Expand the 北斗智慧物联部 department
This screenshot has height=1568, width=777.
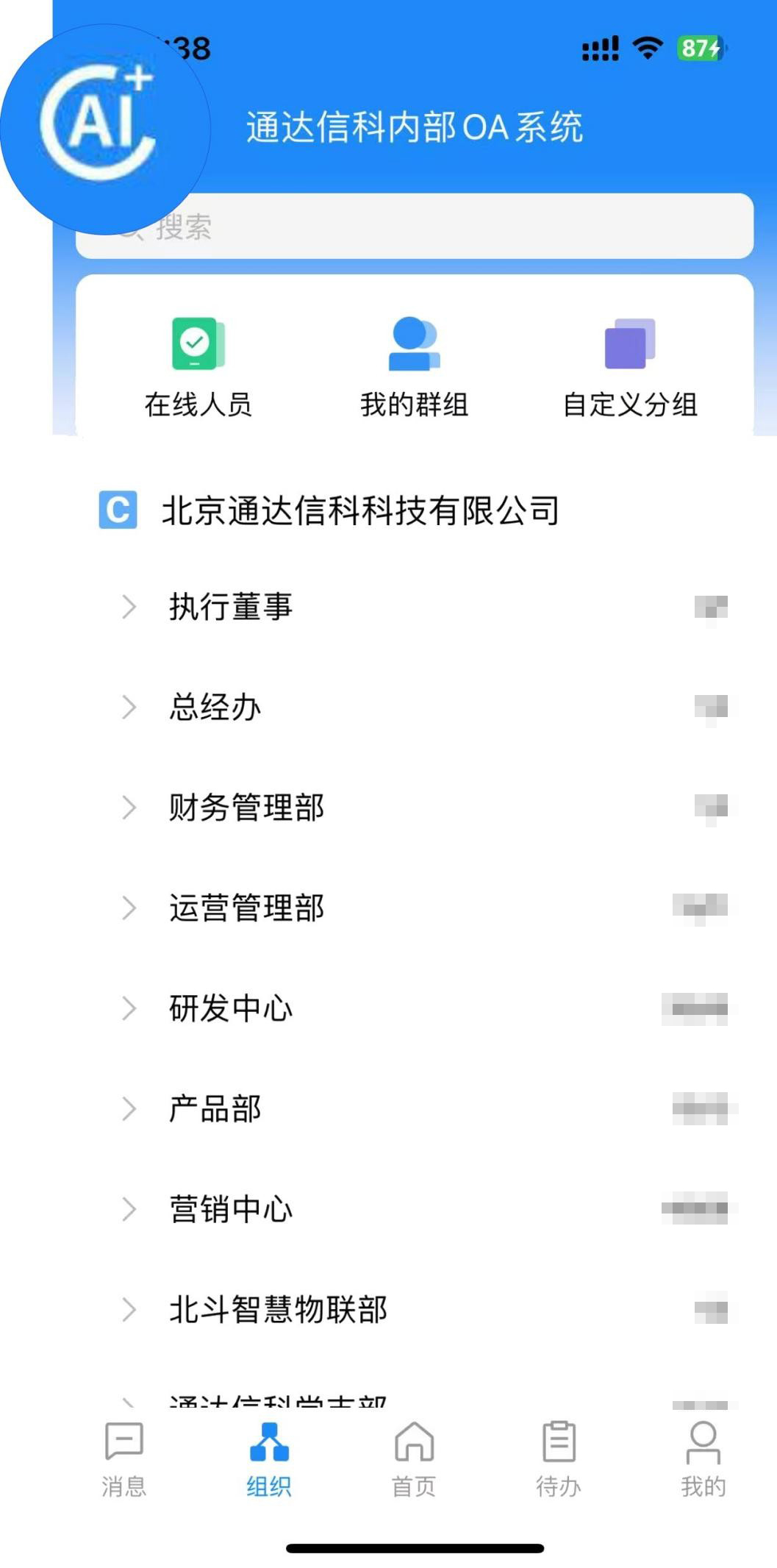[415, 1310]
